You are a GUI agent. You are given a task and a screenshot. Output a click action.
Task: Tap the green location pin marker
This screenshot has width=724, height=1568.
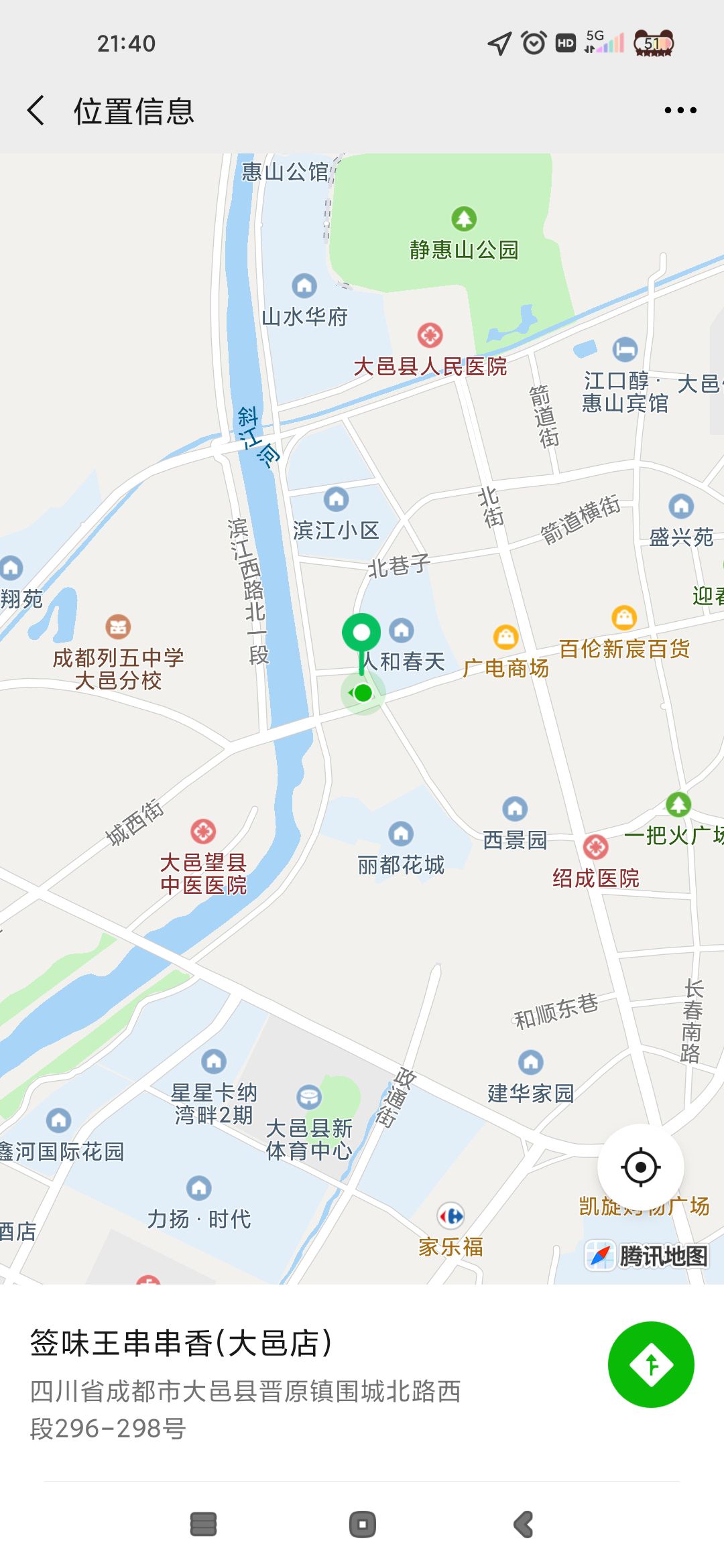pyautogui.click(x=361, y=635)
